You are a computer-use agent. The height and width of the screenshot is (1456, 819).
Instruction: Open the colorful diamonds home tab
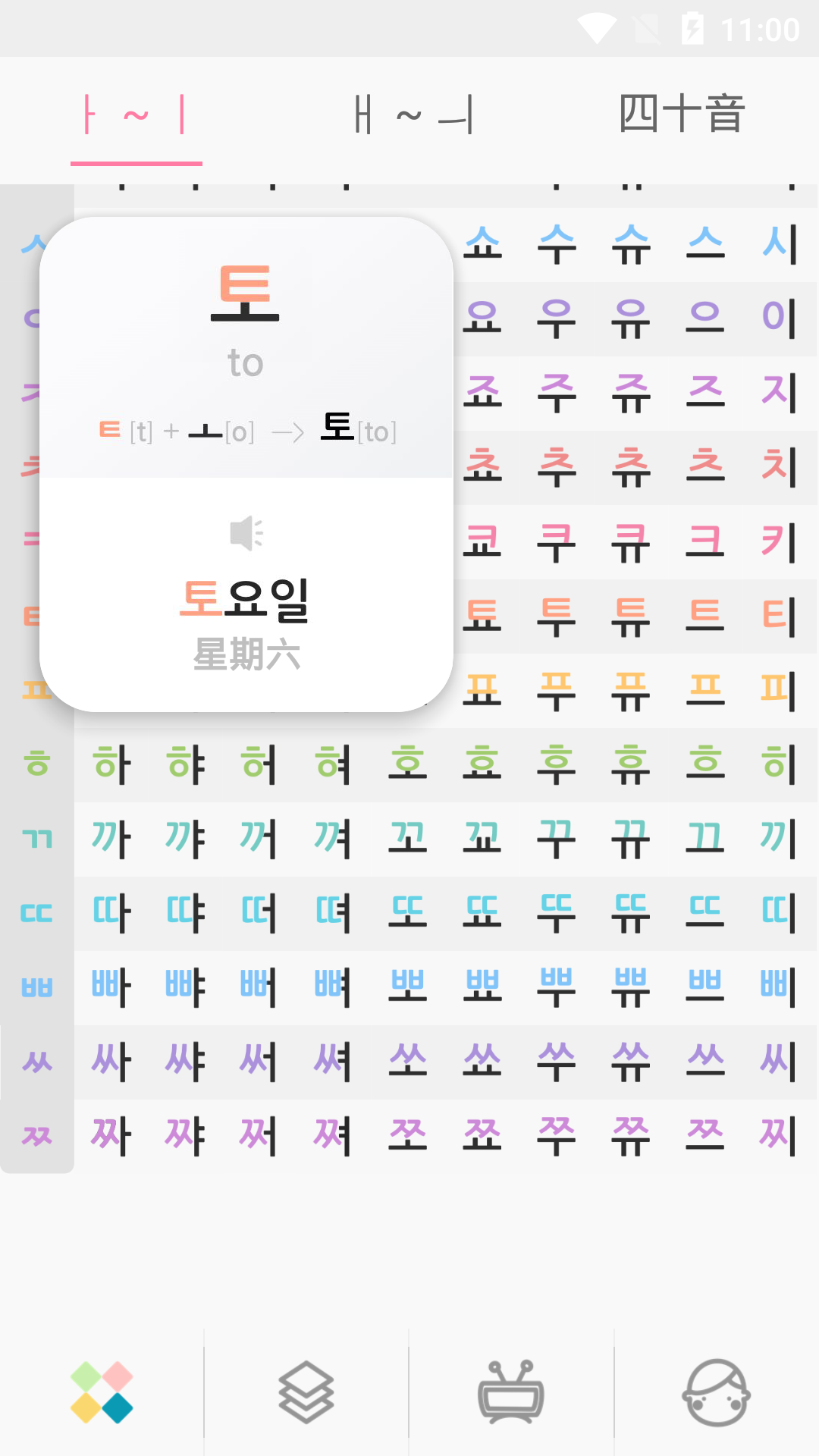(102, 1392)
